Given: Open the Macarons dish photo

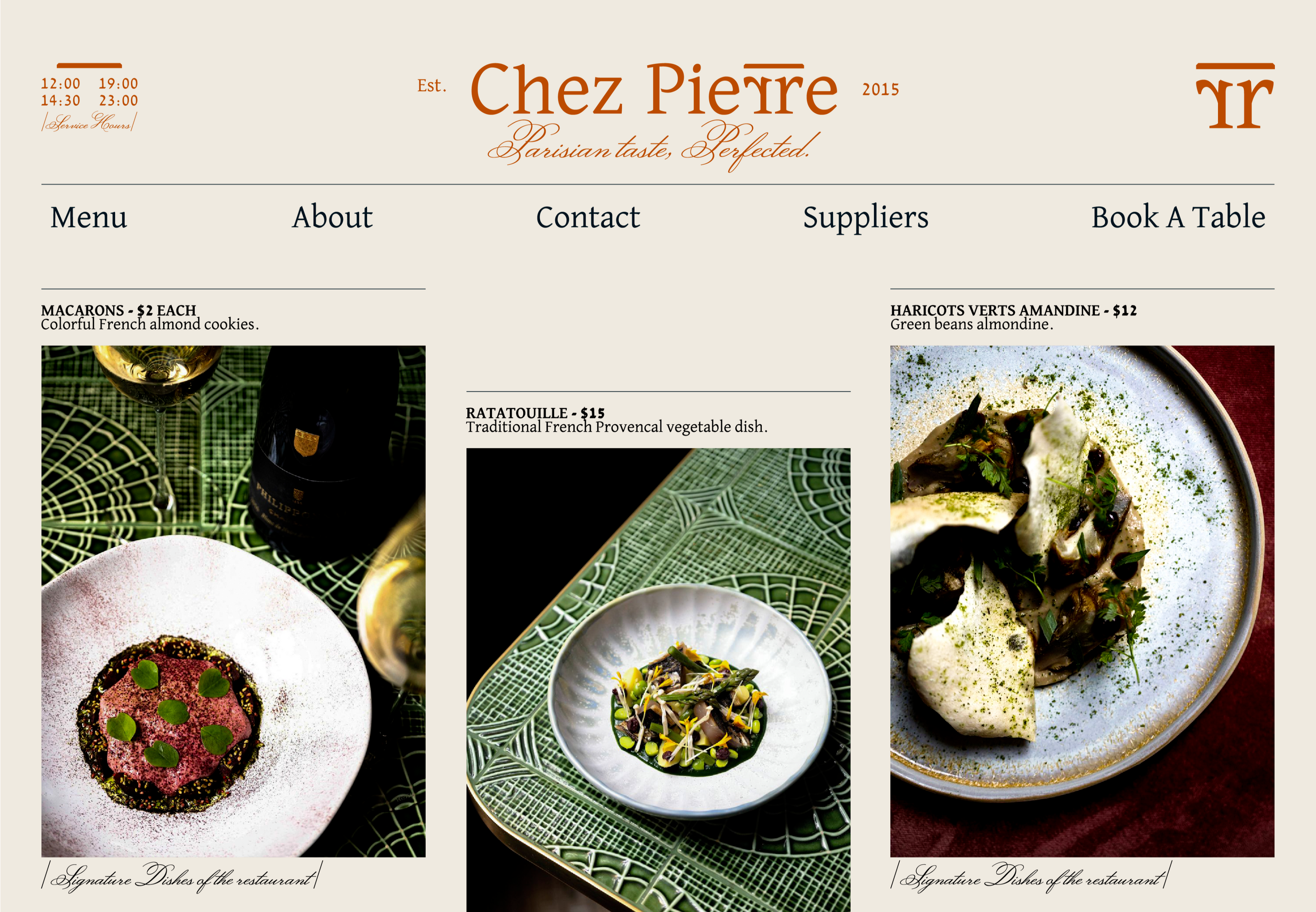Looking at the screenshot, I should 233,601.
